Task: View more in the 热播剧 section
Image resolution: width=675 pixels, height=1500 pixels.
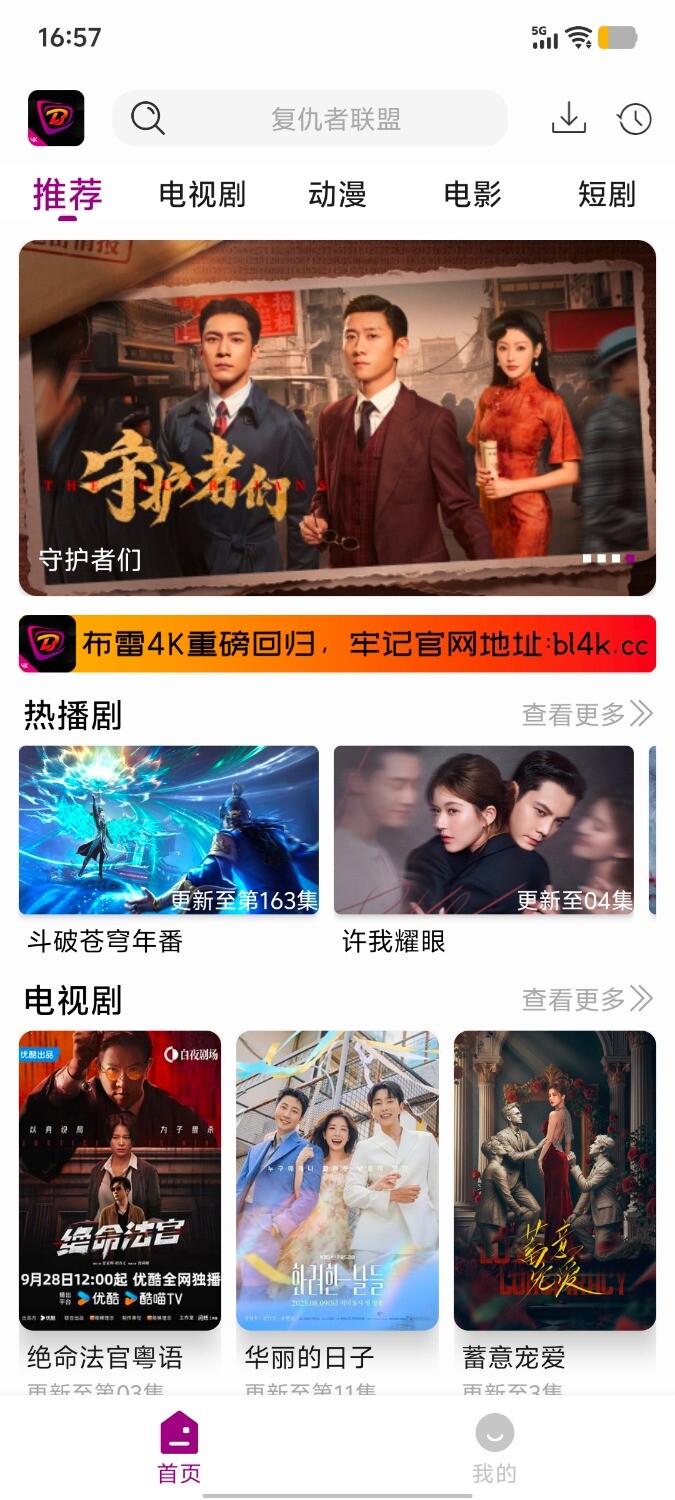Action: pyautogui.click(x=587, y=714)
